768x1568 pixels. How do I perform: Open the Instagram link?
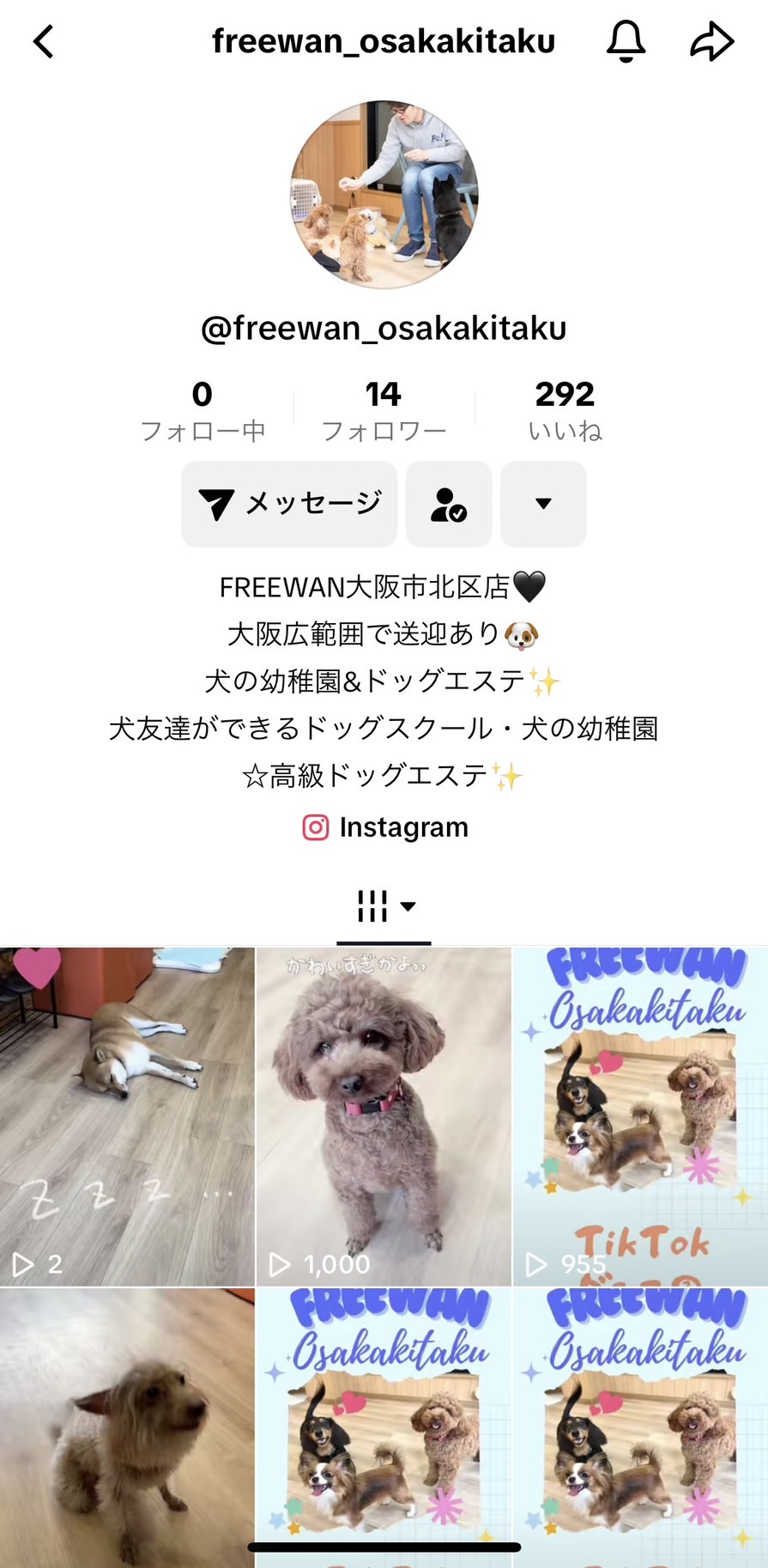click(x=384, y=827)
